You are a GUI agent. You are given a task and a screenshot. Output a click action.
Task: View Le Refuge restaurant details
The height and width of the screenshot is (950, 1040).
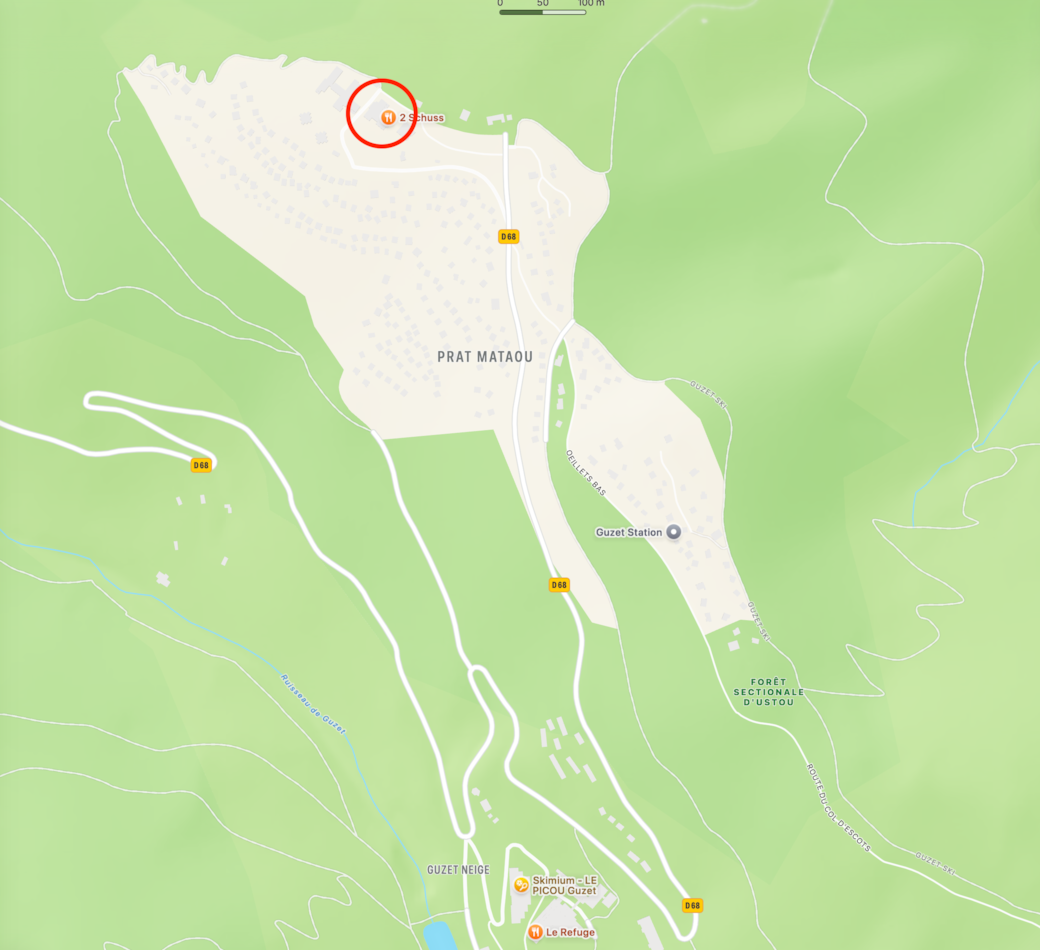[535, 933]
